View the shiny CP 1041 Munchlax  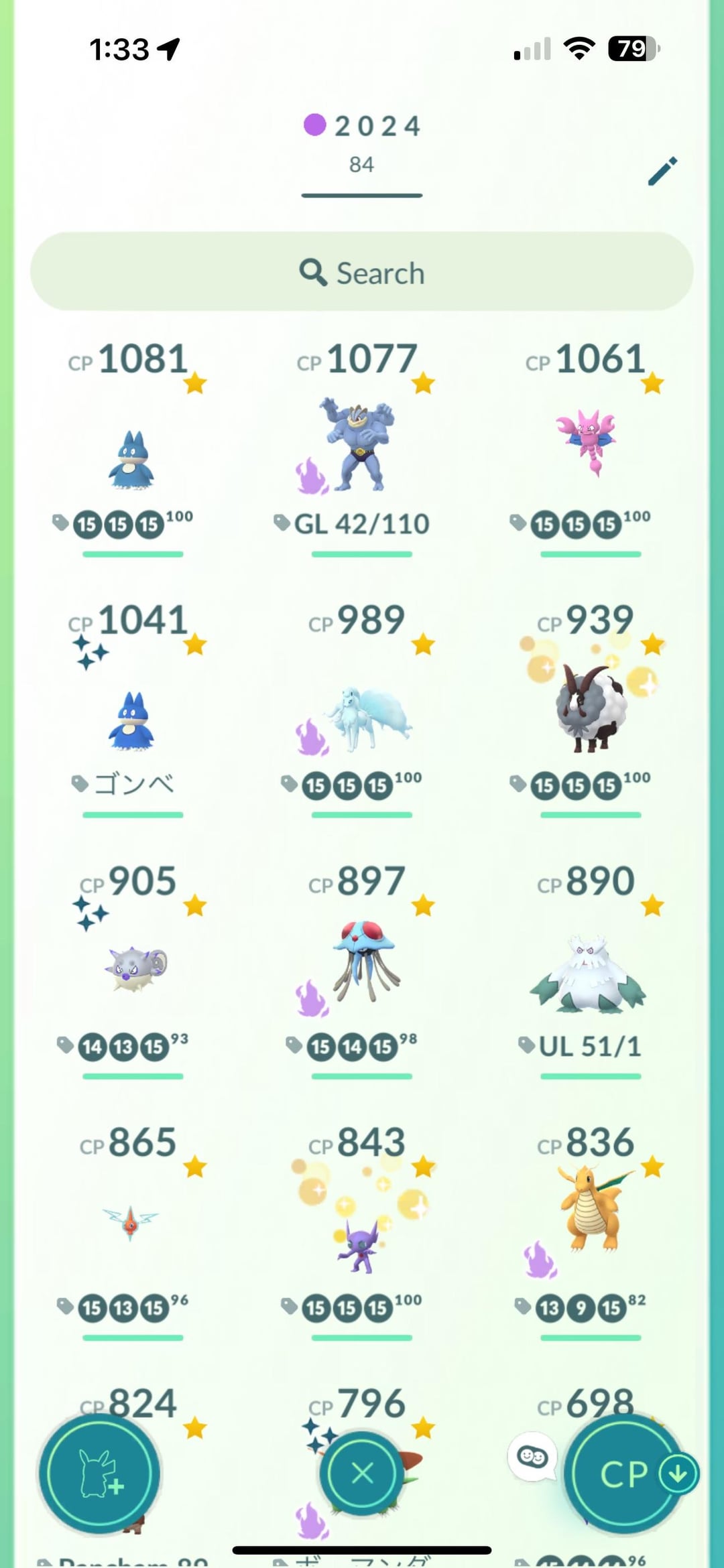pos(132,720)
